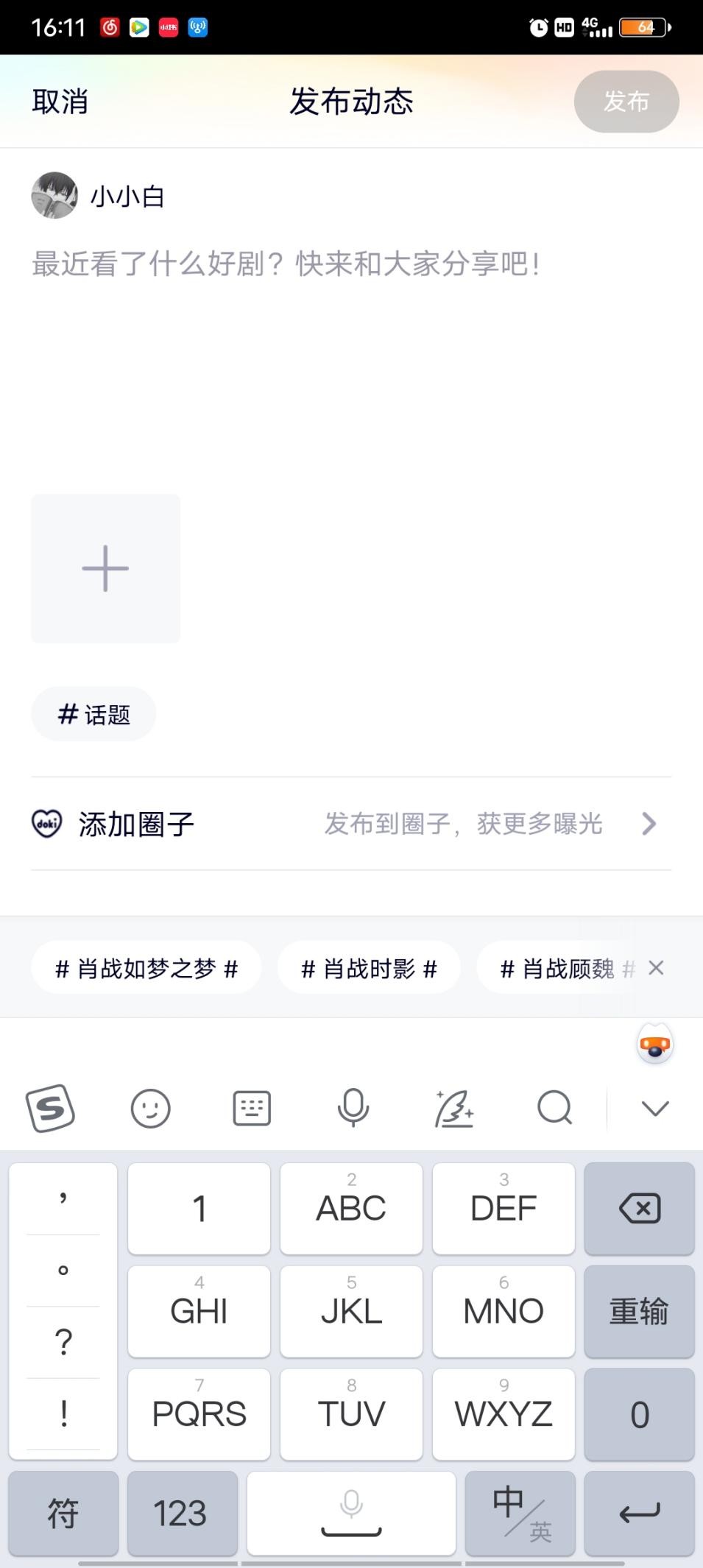Open handwriting mode with the quill pen icon
Image resolution: width=703 pixels, height=1568 pixels.
[454, 1109]
